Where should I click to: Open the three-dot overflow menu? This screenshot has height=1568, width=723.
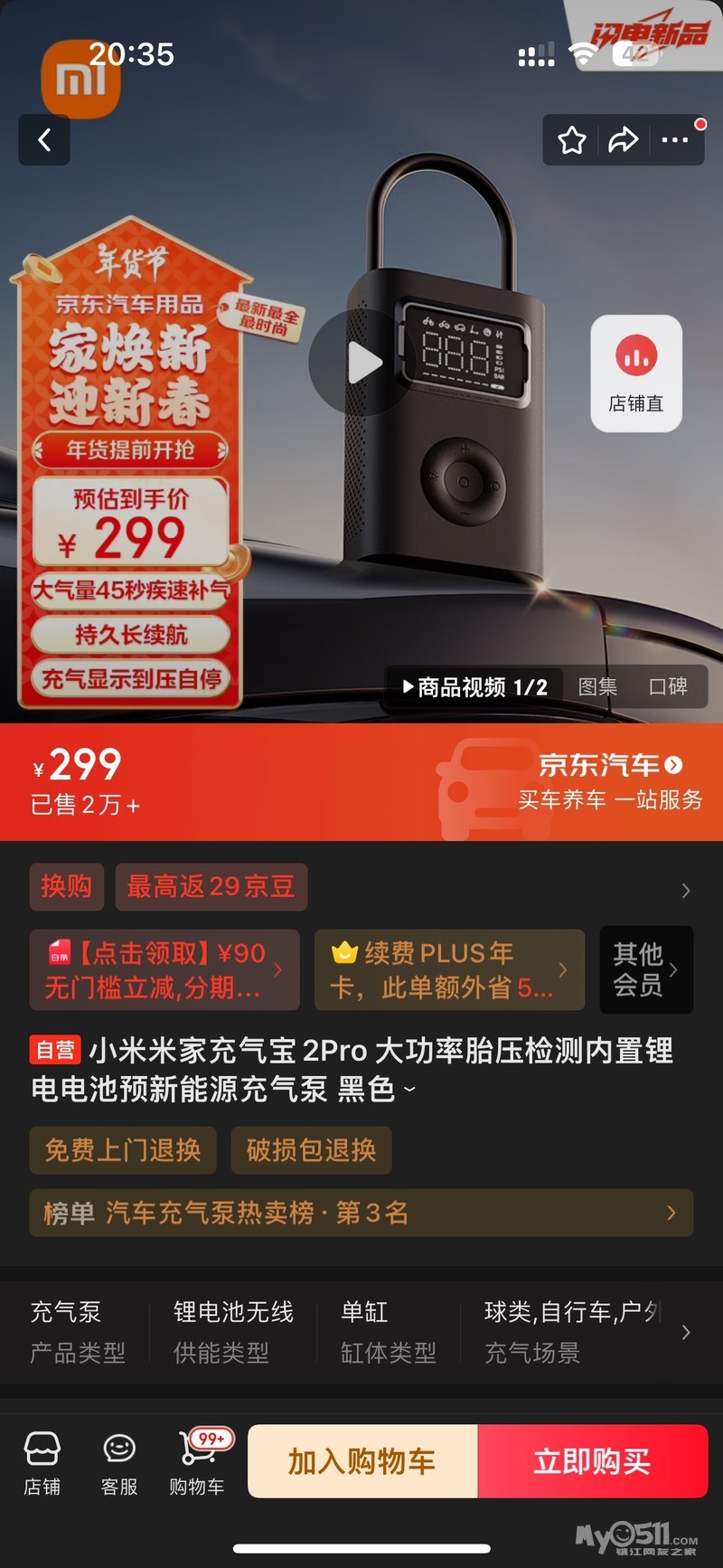tap(675, 140)
